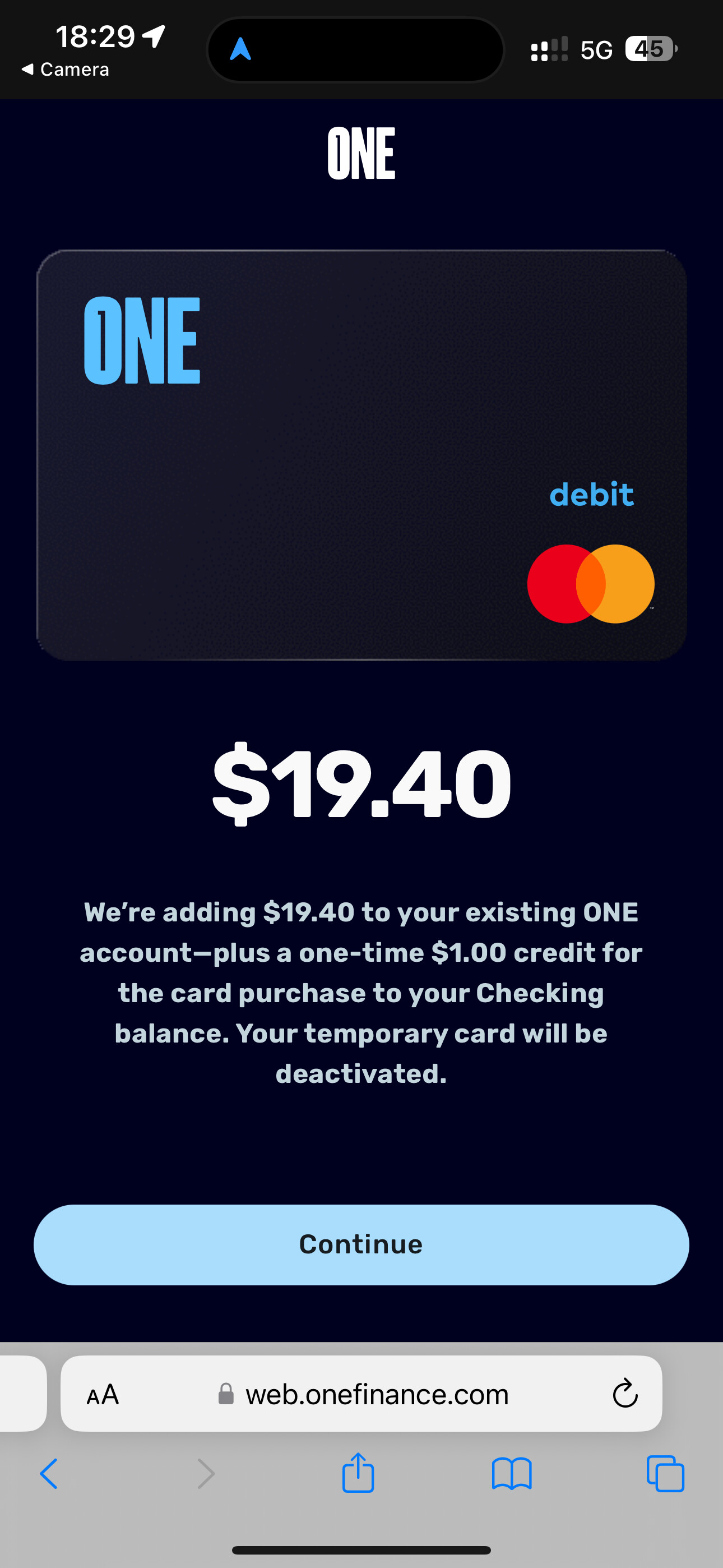Reload the web.onefinance.com page
This screenshot has height=1568, width=723.
pos(624,1394)
